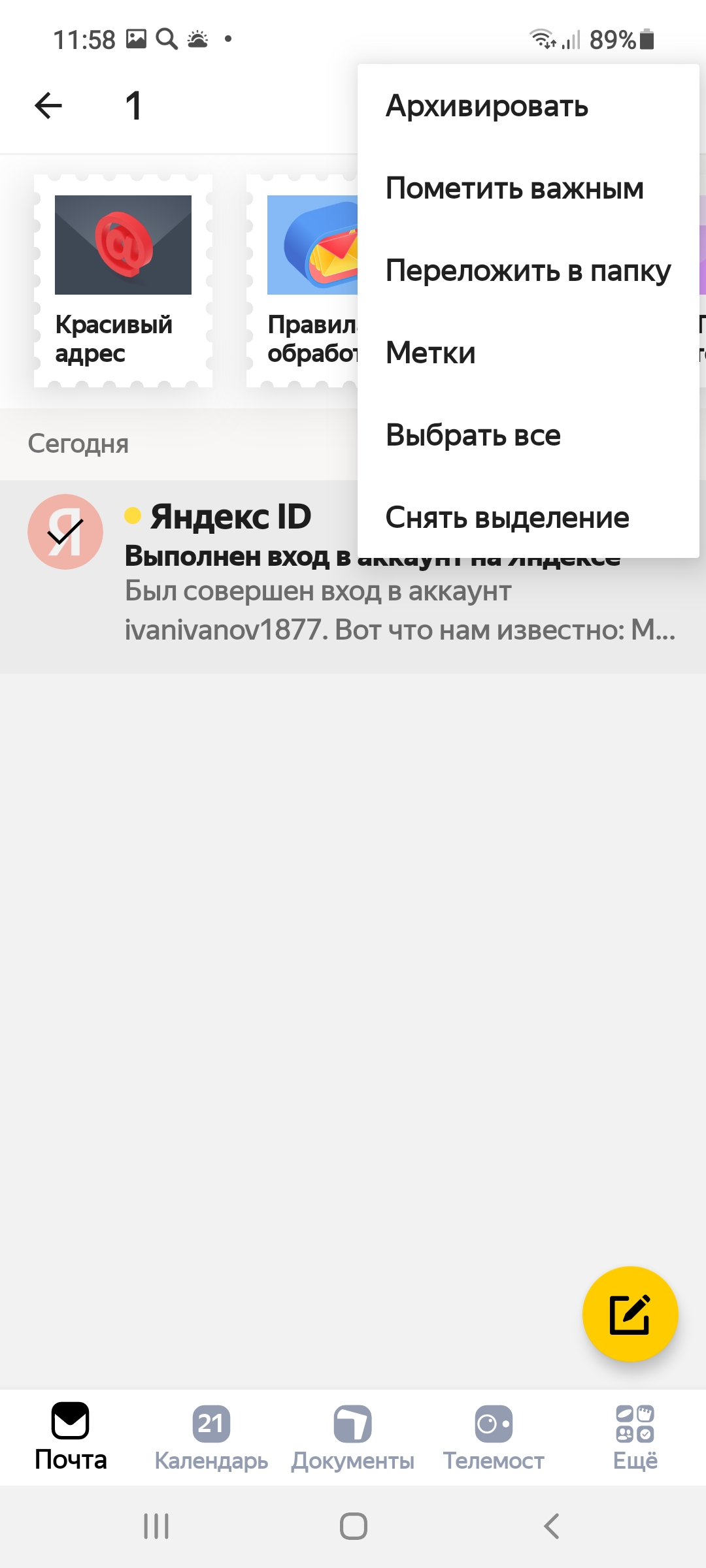Choose Пометить важным option
Viewport: 706px width, 1568px height.
point(514,188)
